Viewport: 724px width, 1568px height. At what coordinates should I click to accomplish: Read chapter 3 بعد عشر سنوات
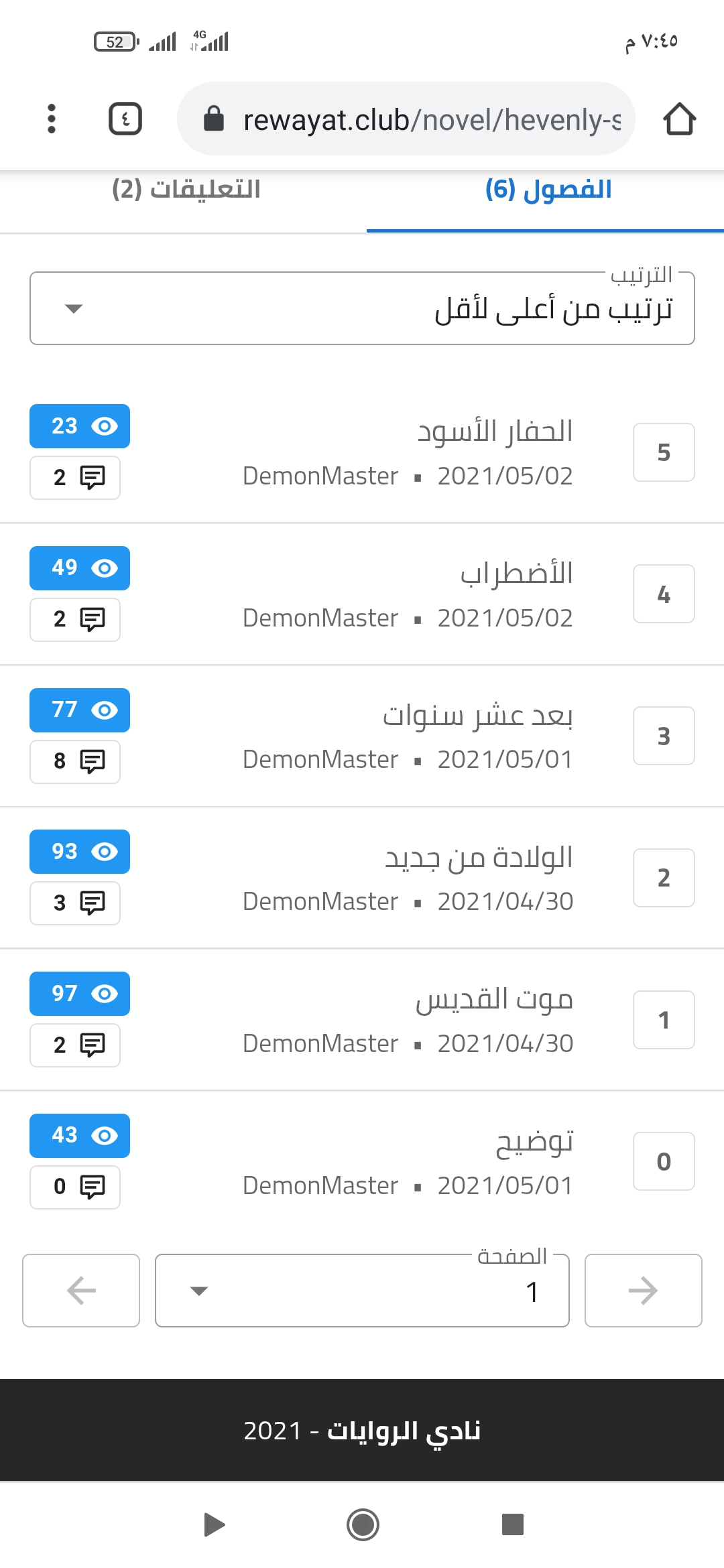477,716
